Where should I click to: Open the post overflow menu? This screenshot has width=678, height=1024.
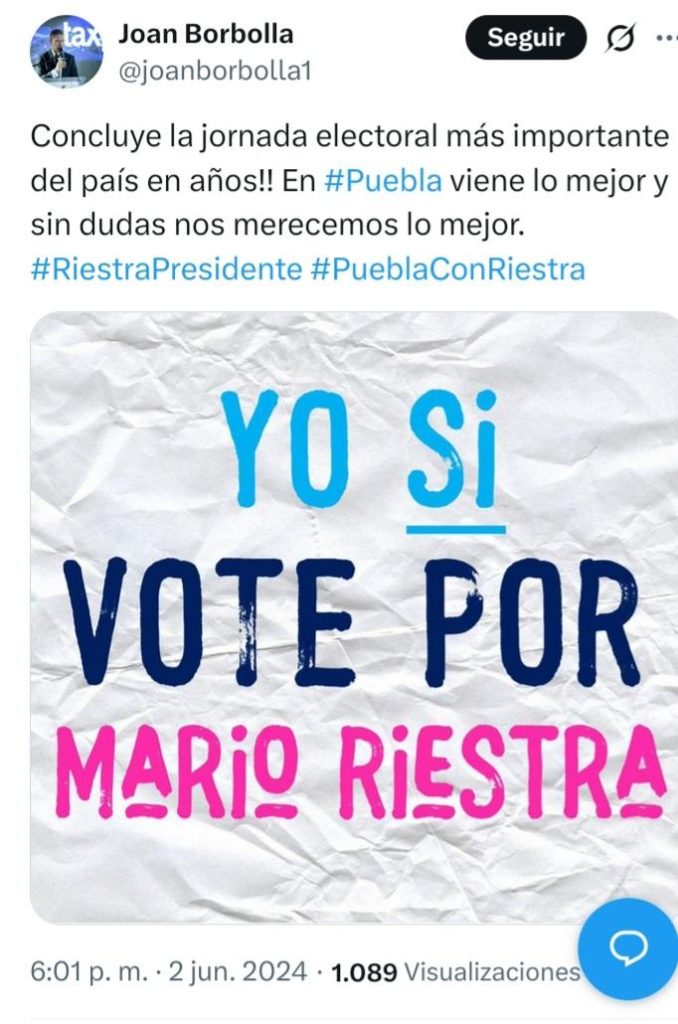pos(666,39)
